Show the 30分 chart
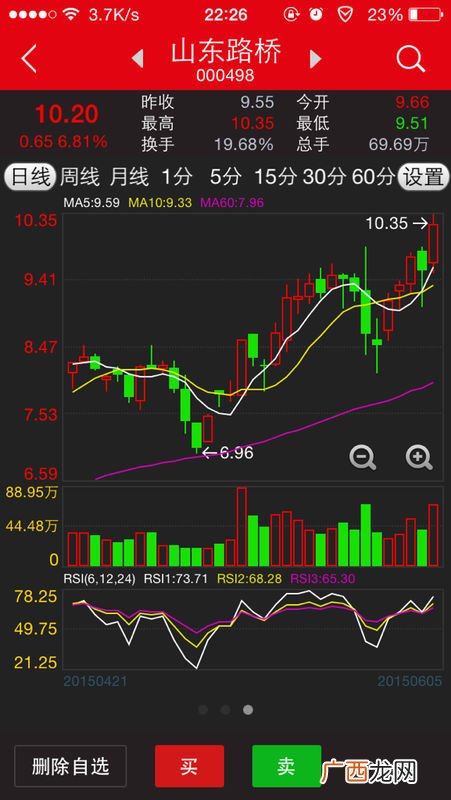 point(323,178)
